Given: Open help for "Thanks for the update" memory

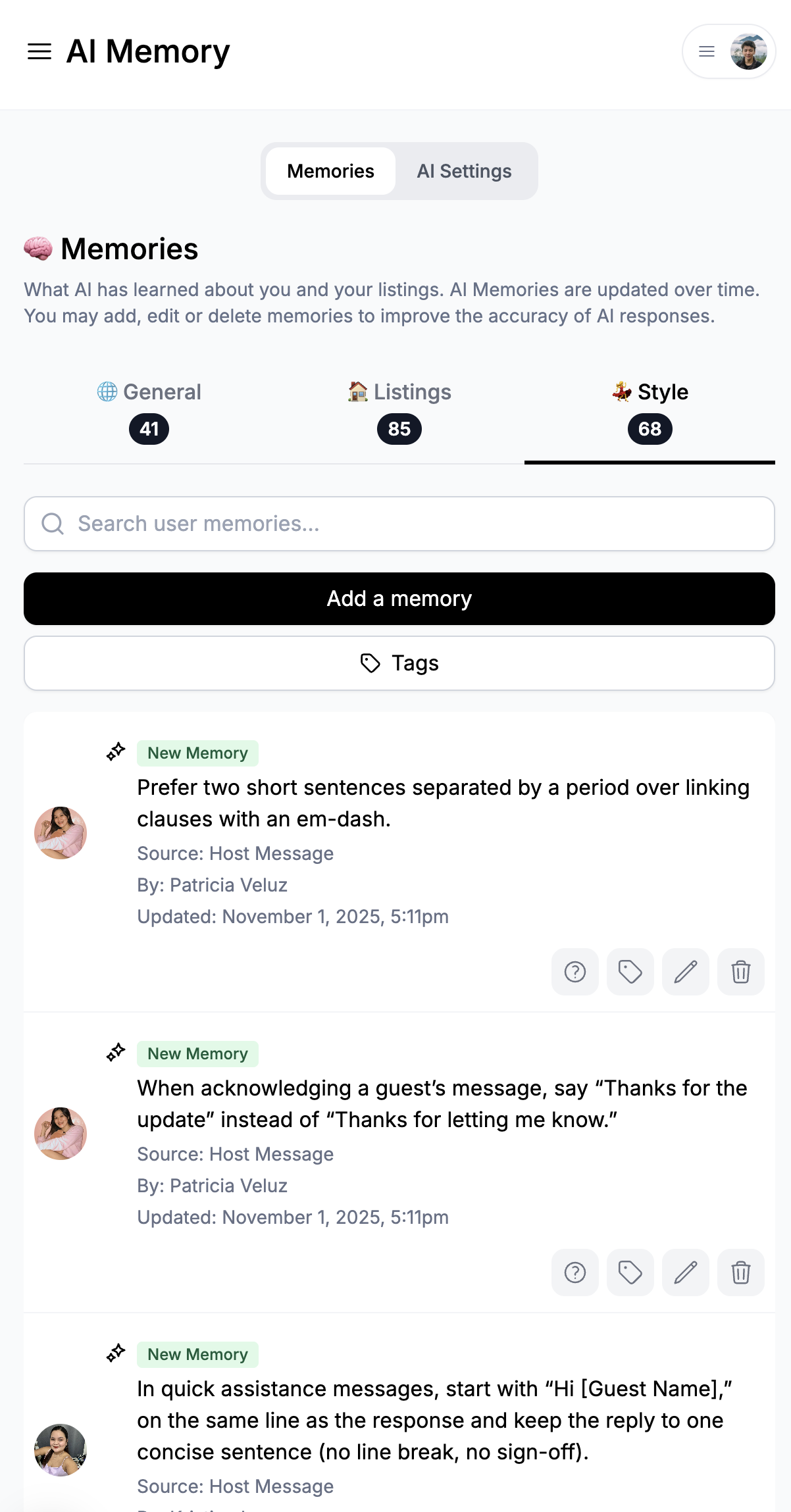Looking at the screenshot, I should [x=575, y=1273].
